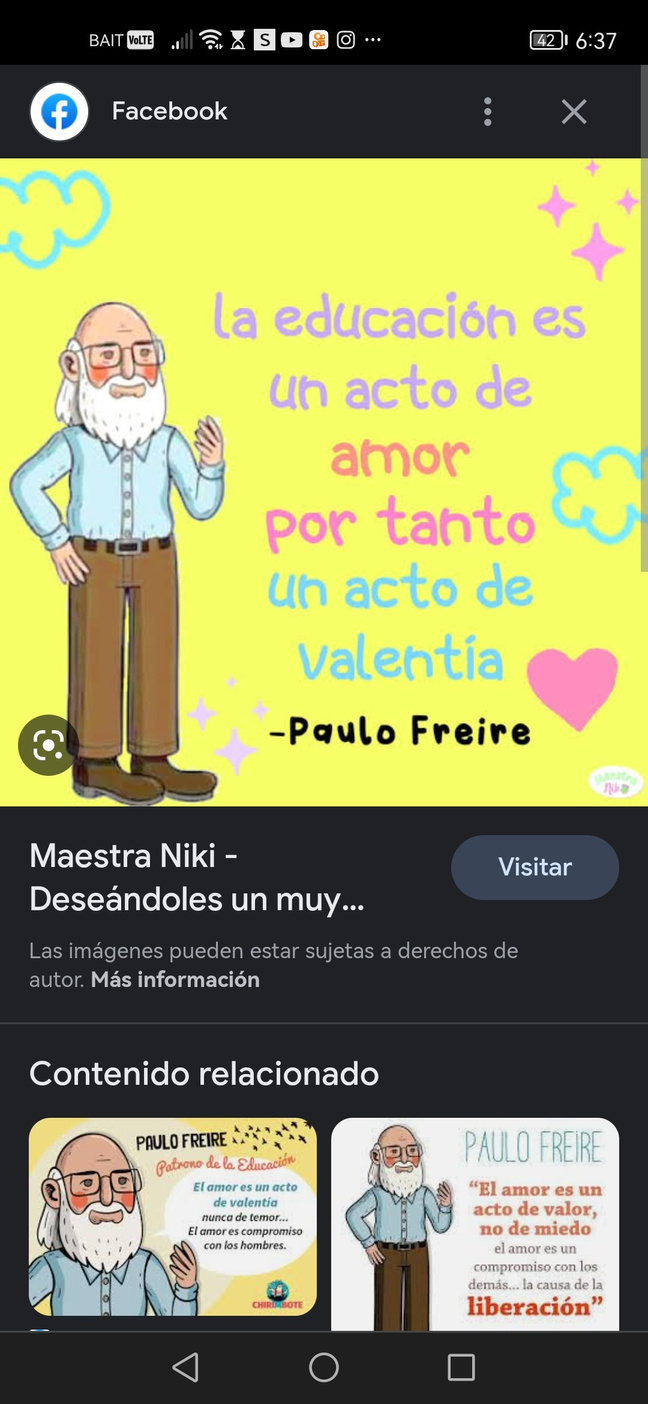Screen dimensions: 648x1404
Task: Open the Más información link
Action: coord(175,980)
